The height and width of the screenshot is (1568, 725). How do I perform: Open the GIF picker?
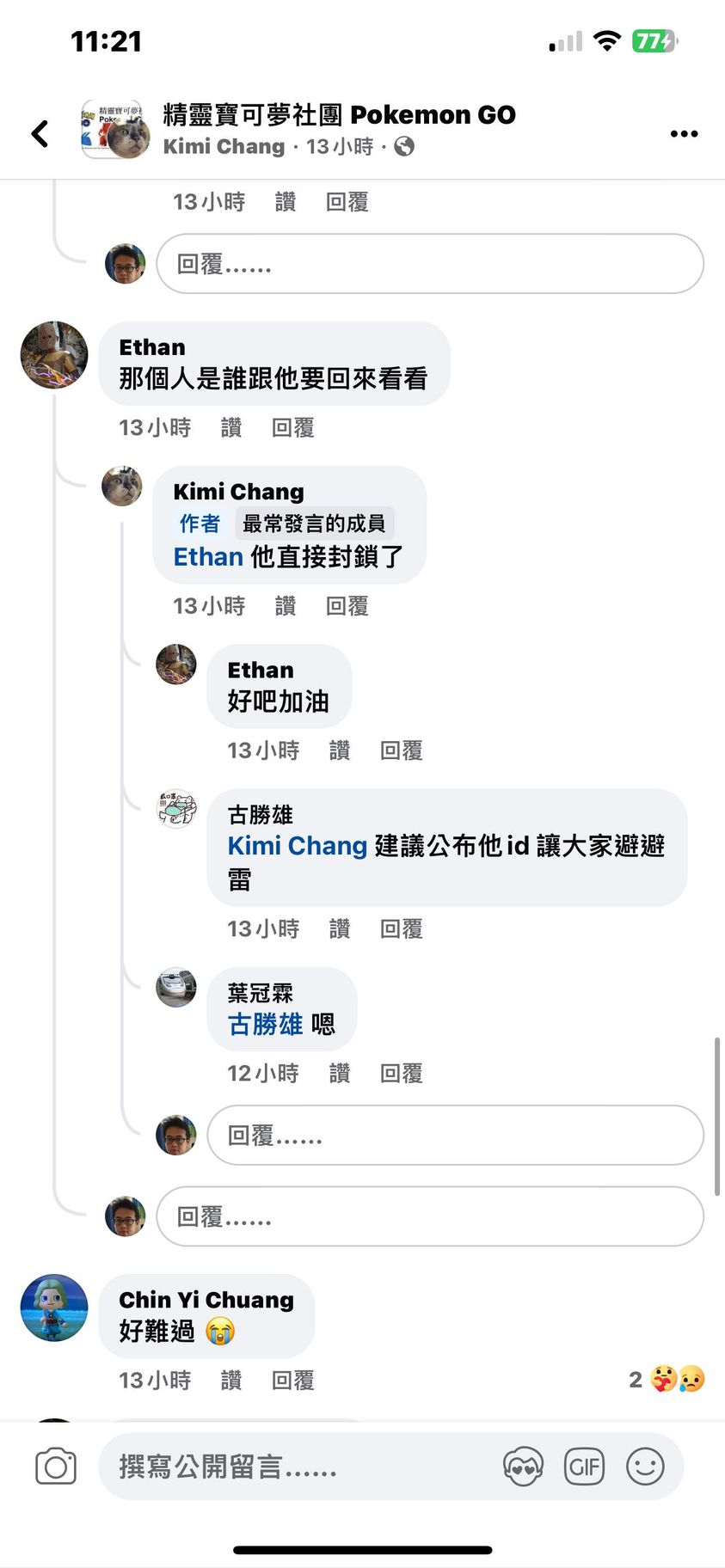pyautogui.click(x=584, y=1467)
